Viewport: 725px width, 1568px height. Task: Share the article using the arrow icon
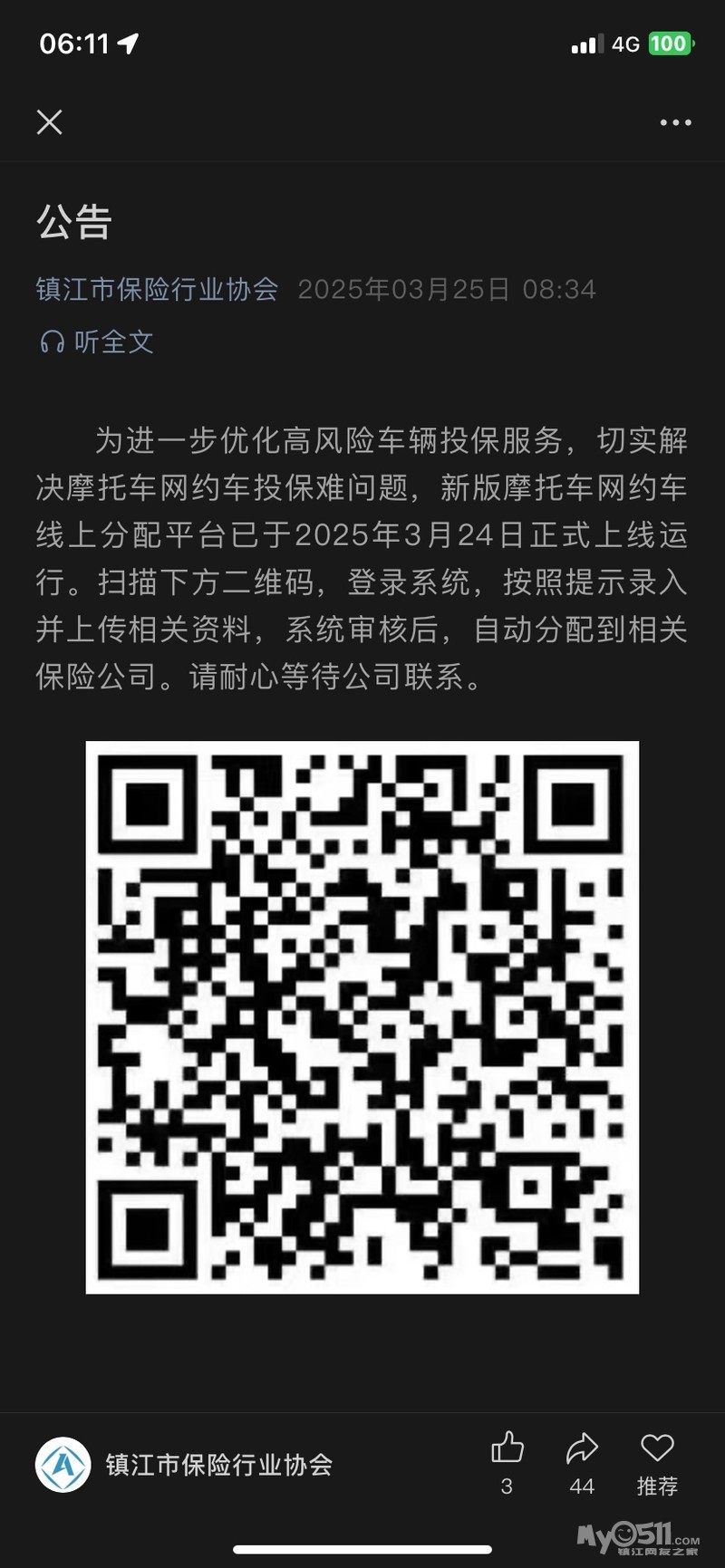[x=582, y=1448]
